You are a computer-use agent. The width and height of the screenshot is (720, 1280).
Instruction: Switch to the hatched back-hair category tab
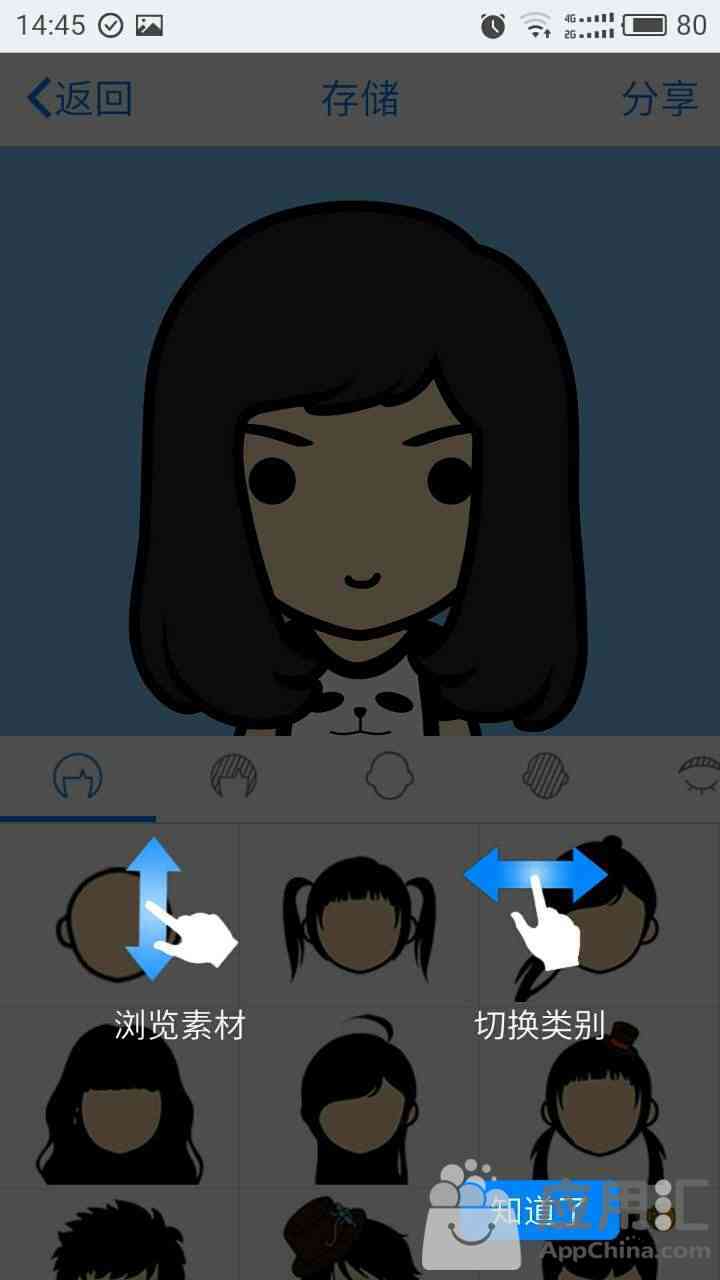click(x=234, y=777)
